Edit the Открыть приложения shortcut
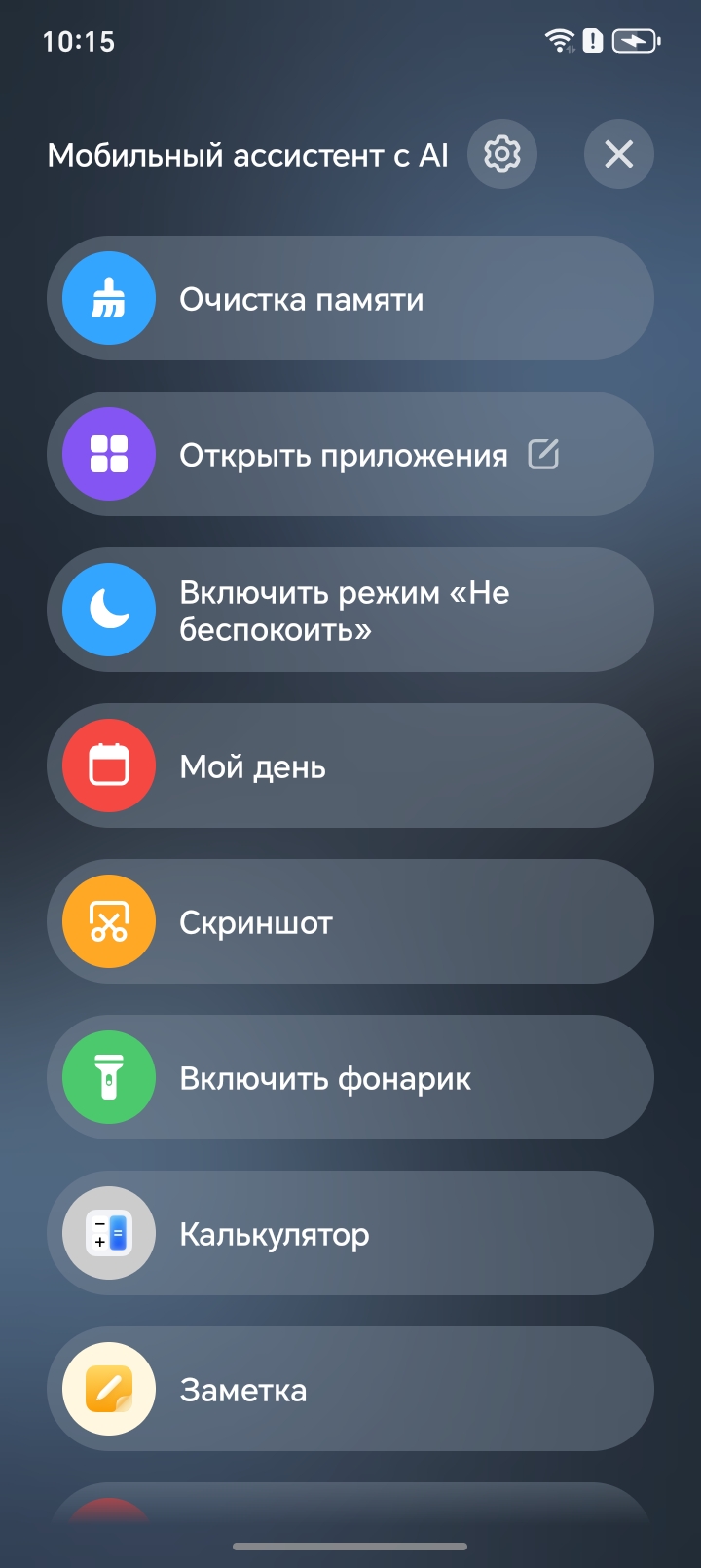The width and height of the screenshot is (701, 1568). pos(543,454)
